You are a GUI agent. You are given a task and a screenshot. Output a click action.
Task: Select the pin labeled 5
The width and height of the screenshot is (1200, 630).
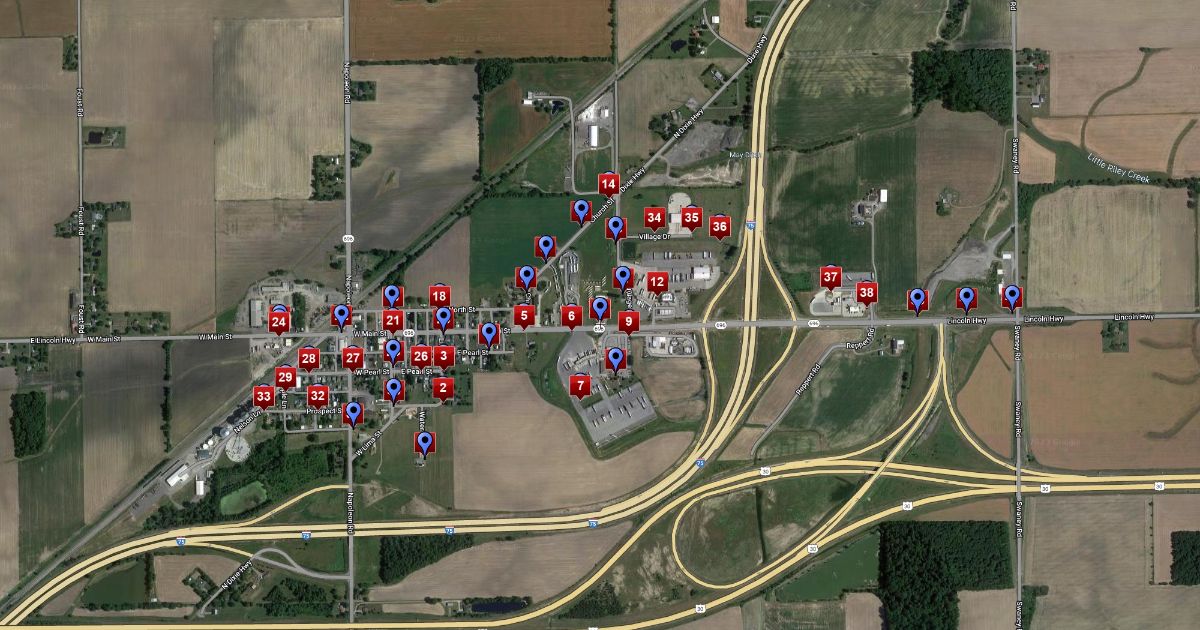523,316
